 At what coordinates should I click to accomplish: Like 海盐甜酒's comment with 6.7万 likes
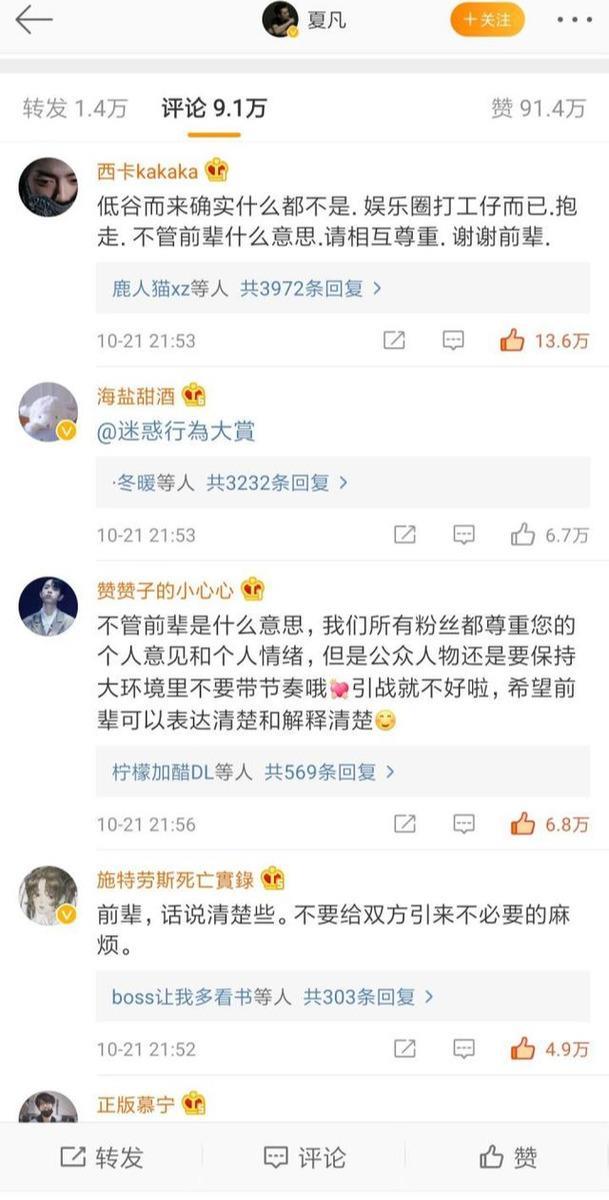click(522, 535)
